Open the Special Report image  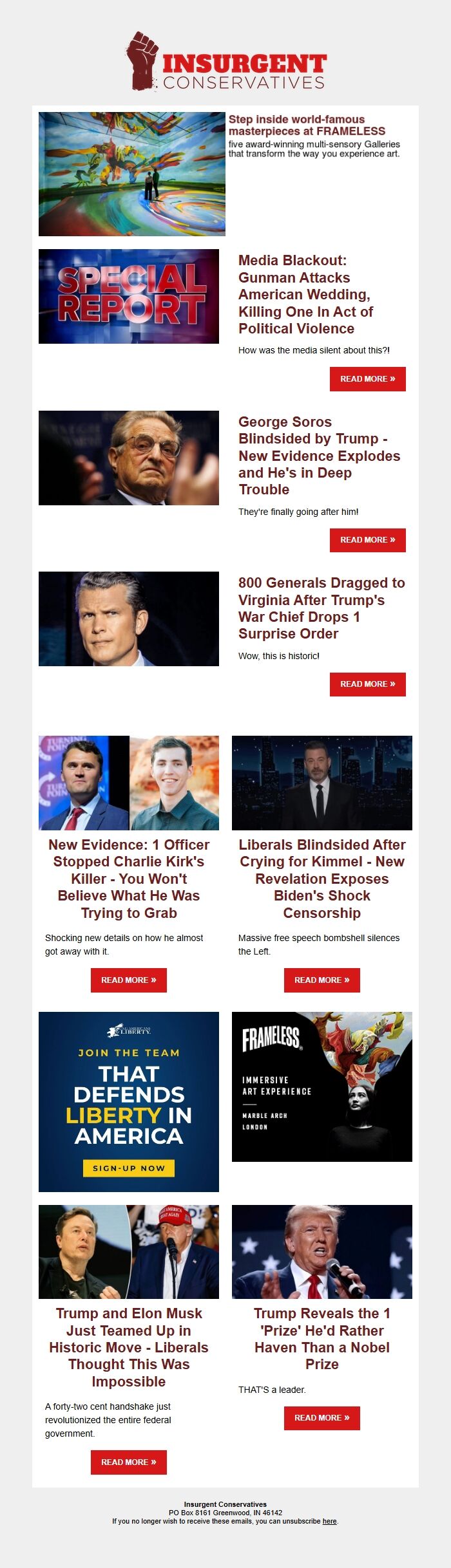tap(129, 296)
